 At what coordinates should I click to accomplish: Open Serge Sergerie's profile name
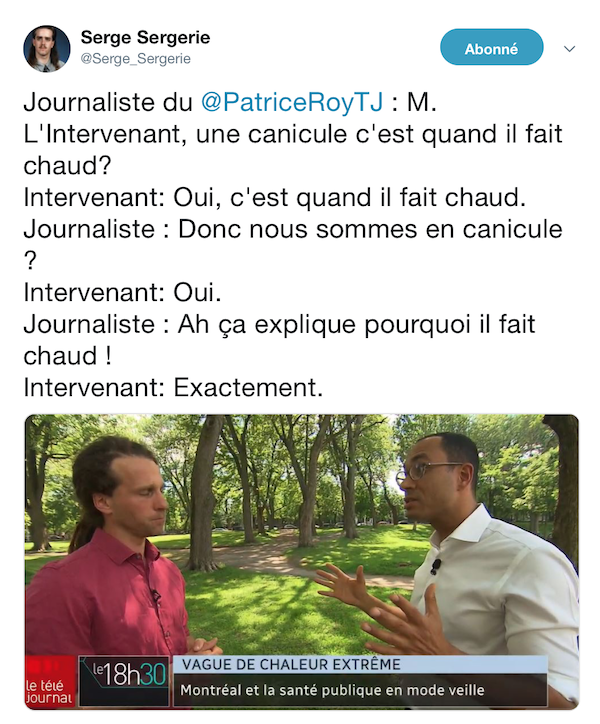coord(145,38)
